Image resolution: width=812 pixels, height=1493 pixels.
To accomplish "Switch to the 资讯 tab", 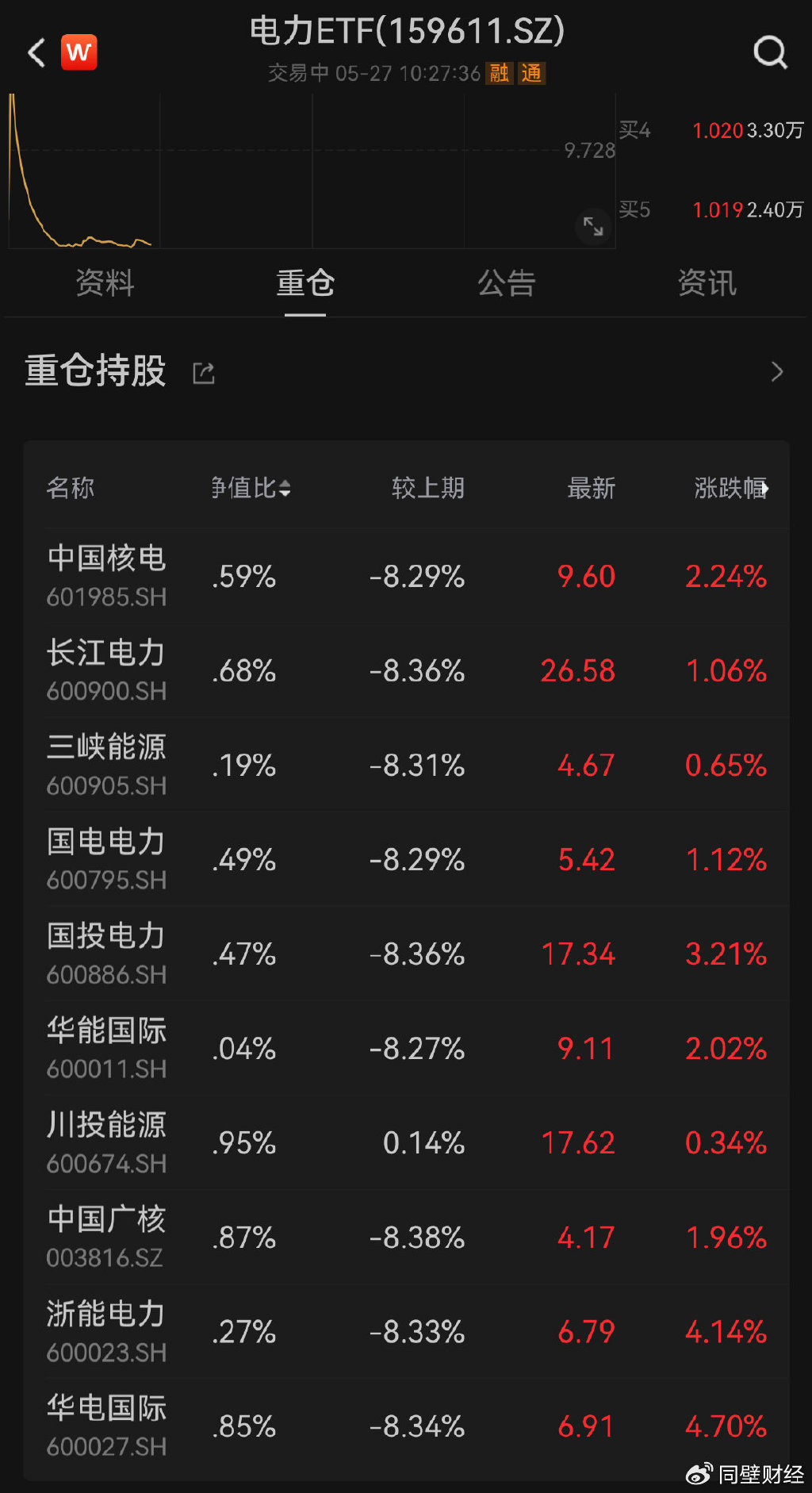I will [x=707, y=283].
